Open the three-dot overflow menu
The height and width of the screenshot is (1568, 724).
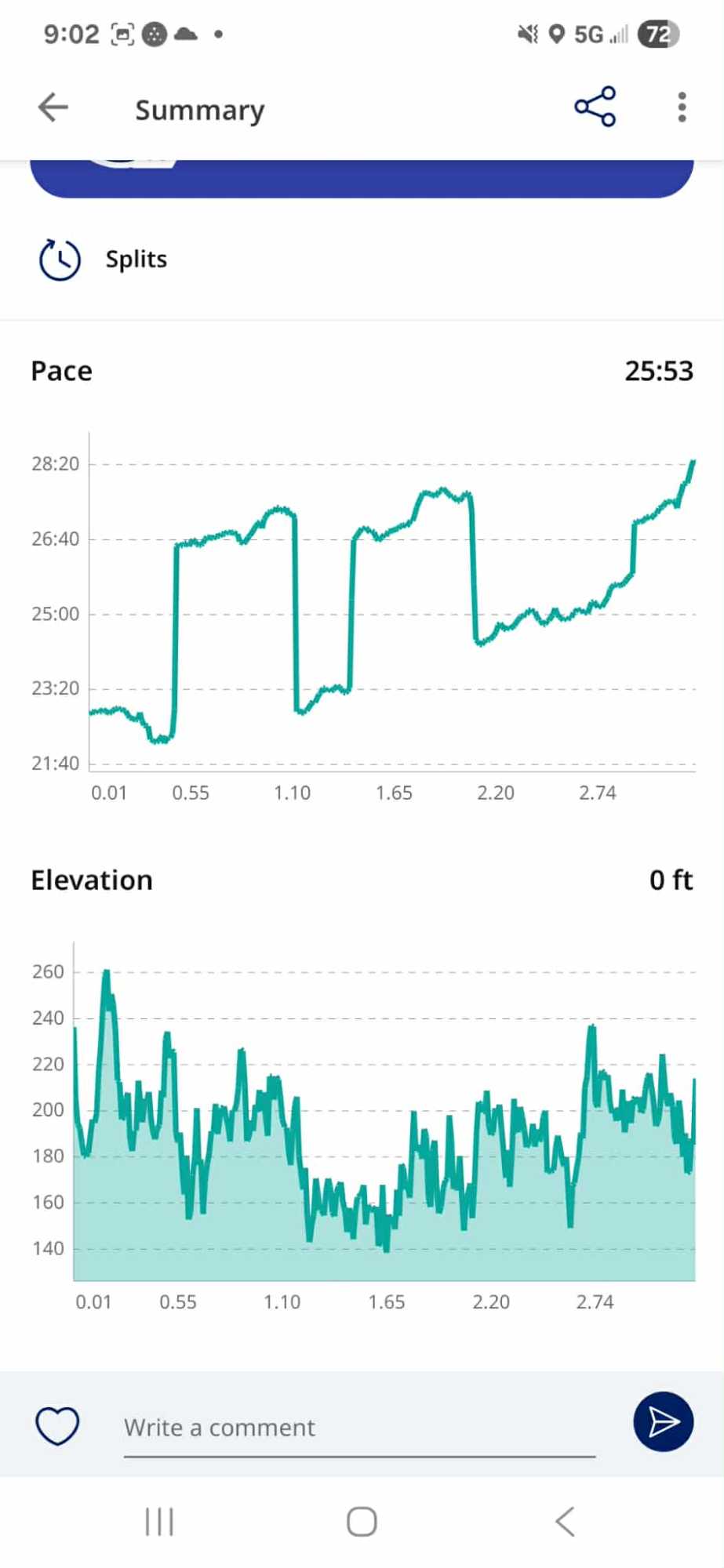pyautogui.click(x=682, y=107)
